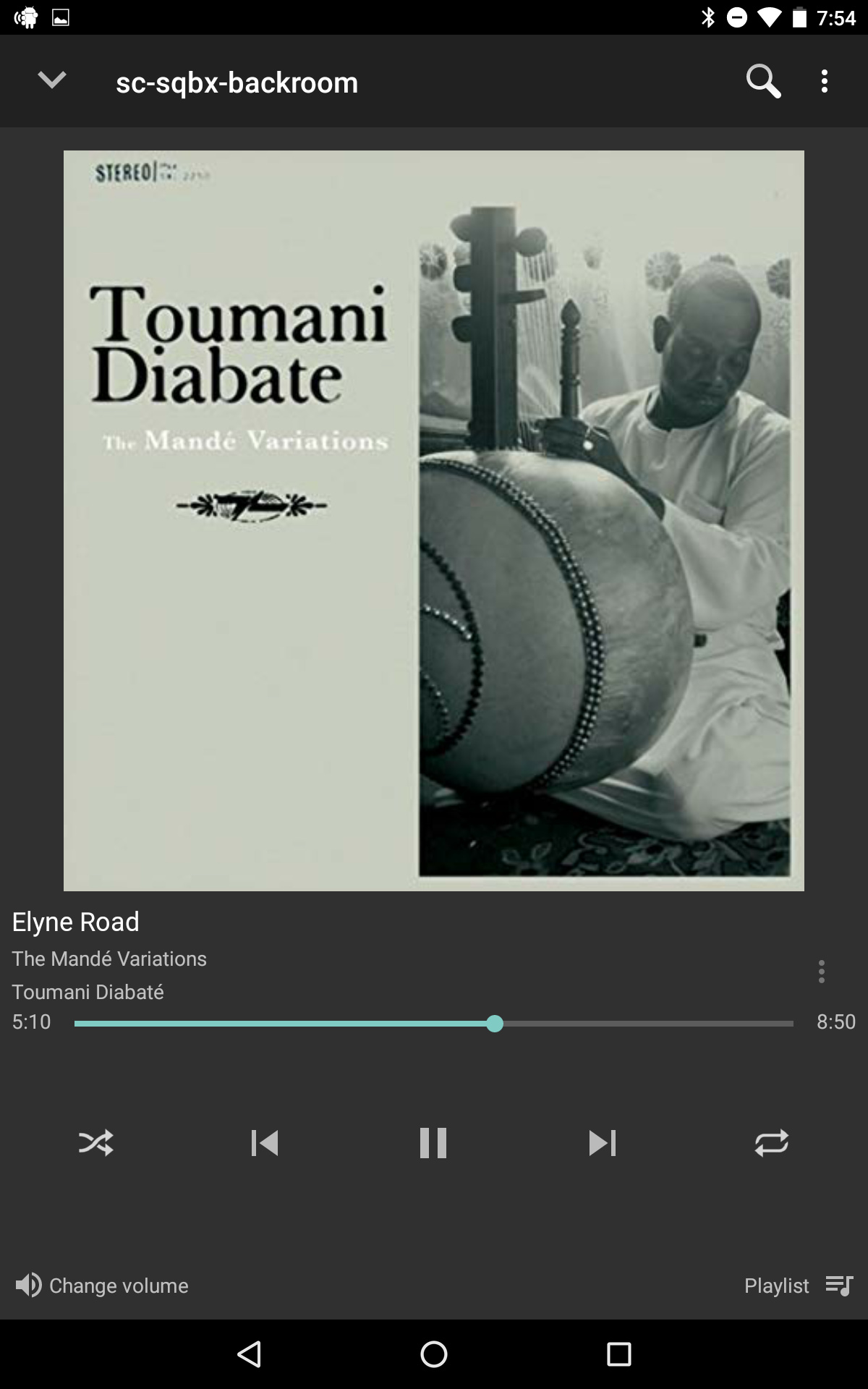This screenshot has width=868, height=1389.
Task: Skip to the next track
Action: tap(603, 1143)
